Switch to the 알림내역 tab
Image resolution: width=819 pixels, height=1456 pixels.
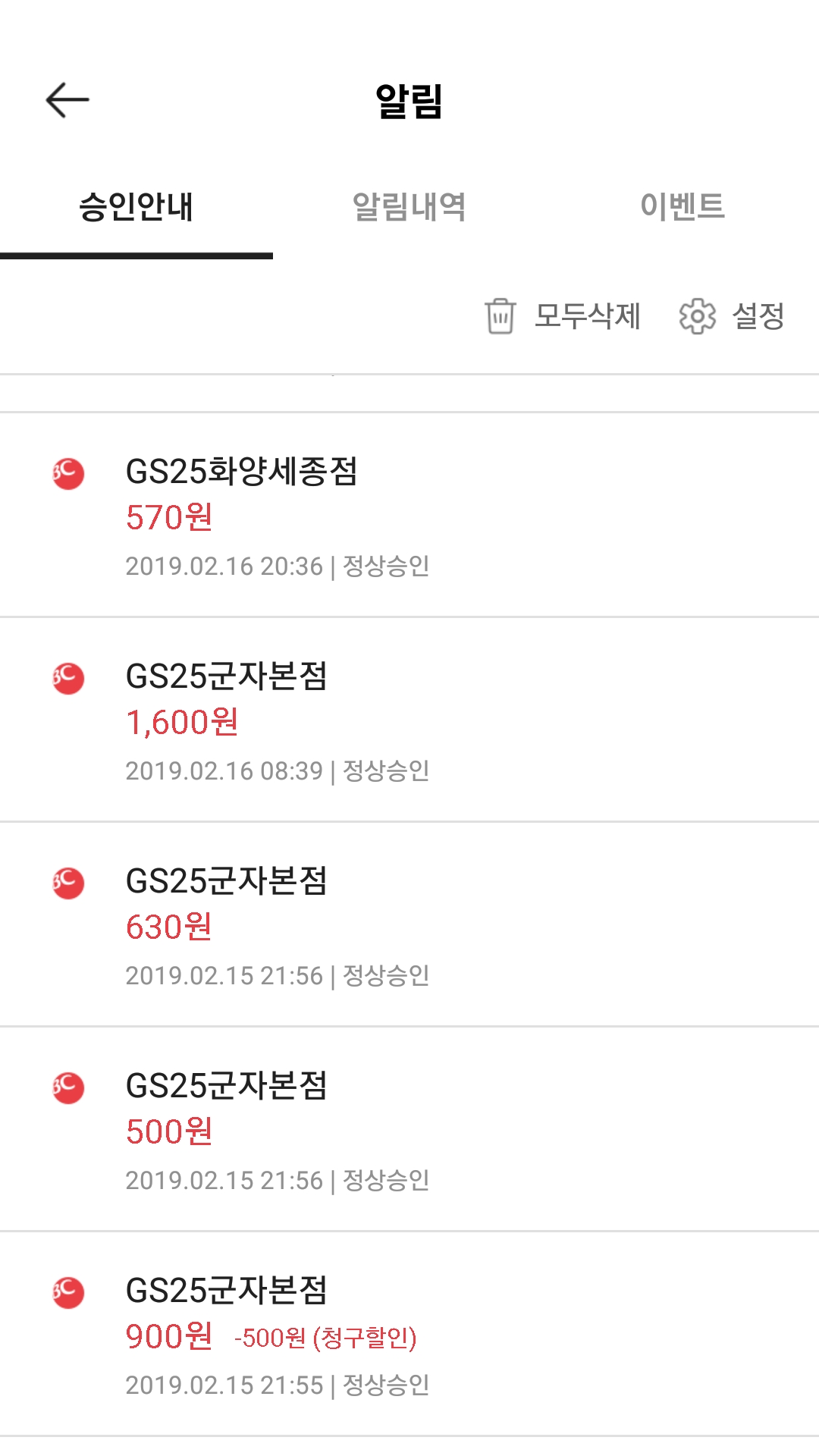click(409, 206)
